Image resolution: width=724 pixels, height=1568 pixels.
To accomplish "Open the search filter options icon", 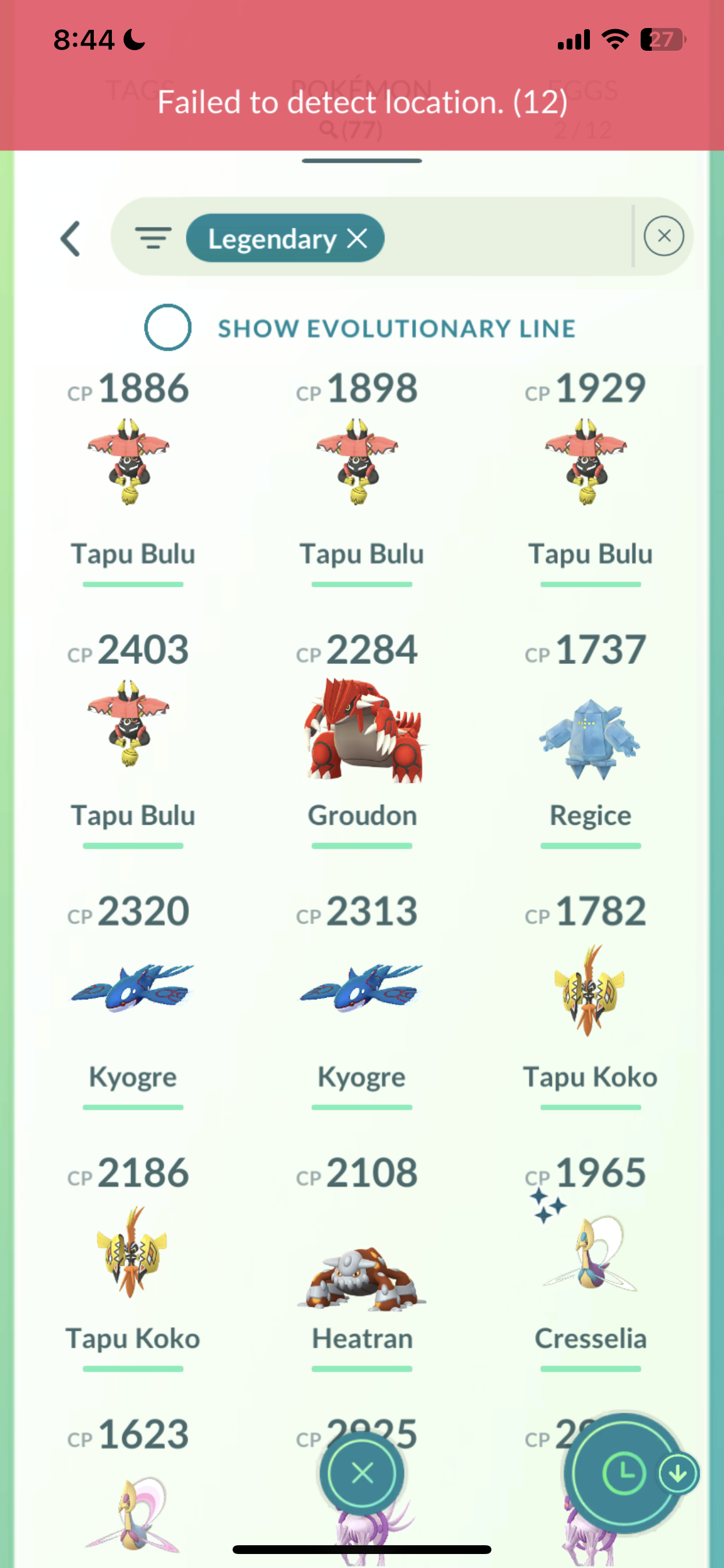I will click(153, 238).
